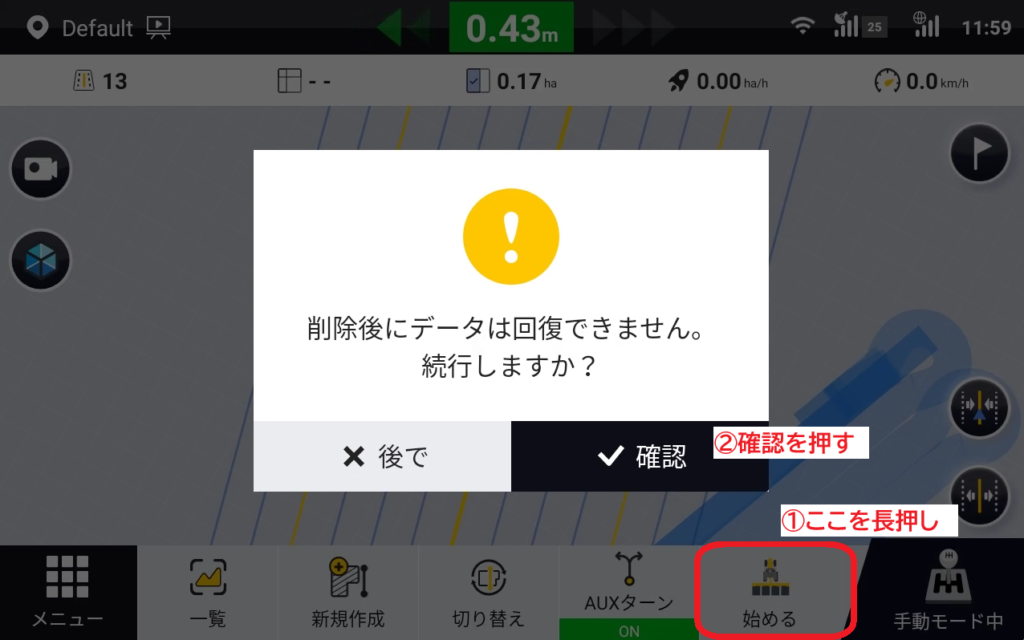Open the camera view icon
Image resolution: width=1024 pixels, height=640 pixels.
[40, 169]
